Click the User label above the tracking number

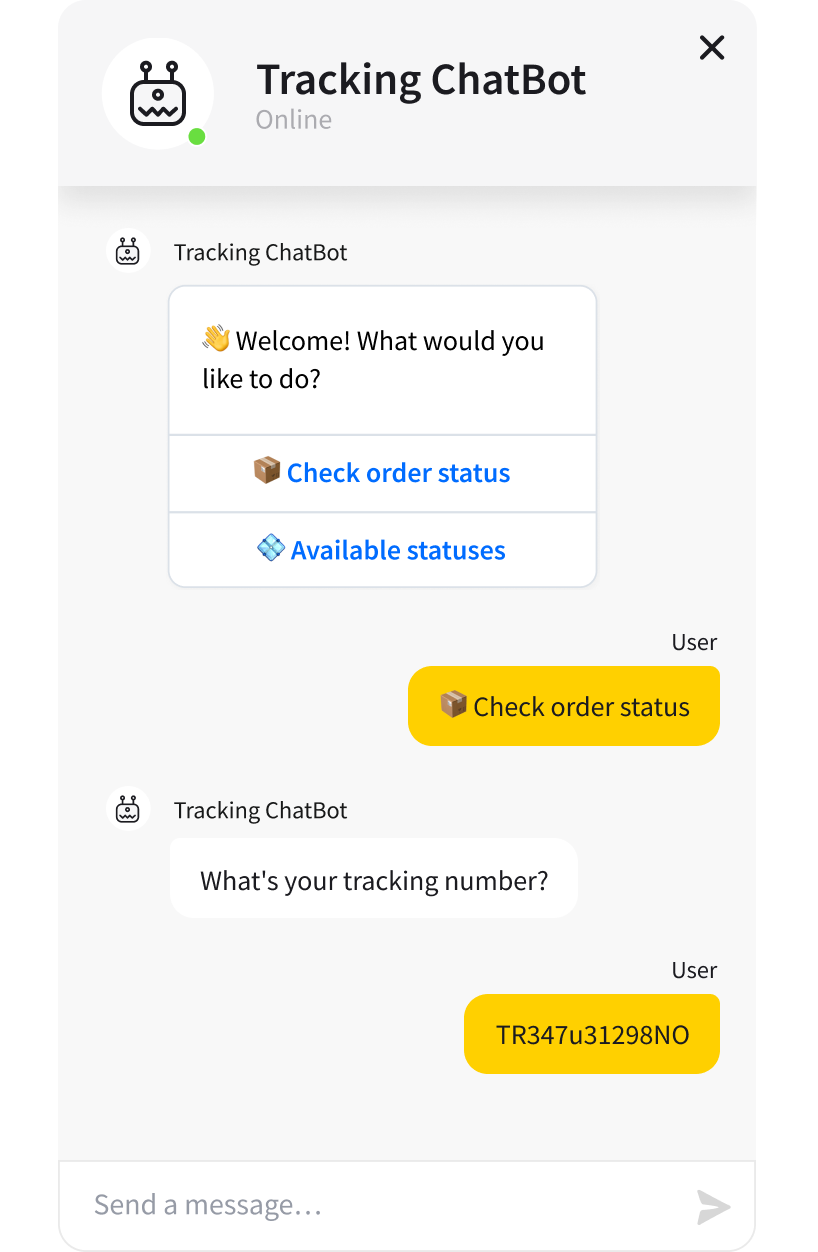[694, 969]
